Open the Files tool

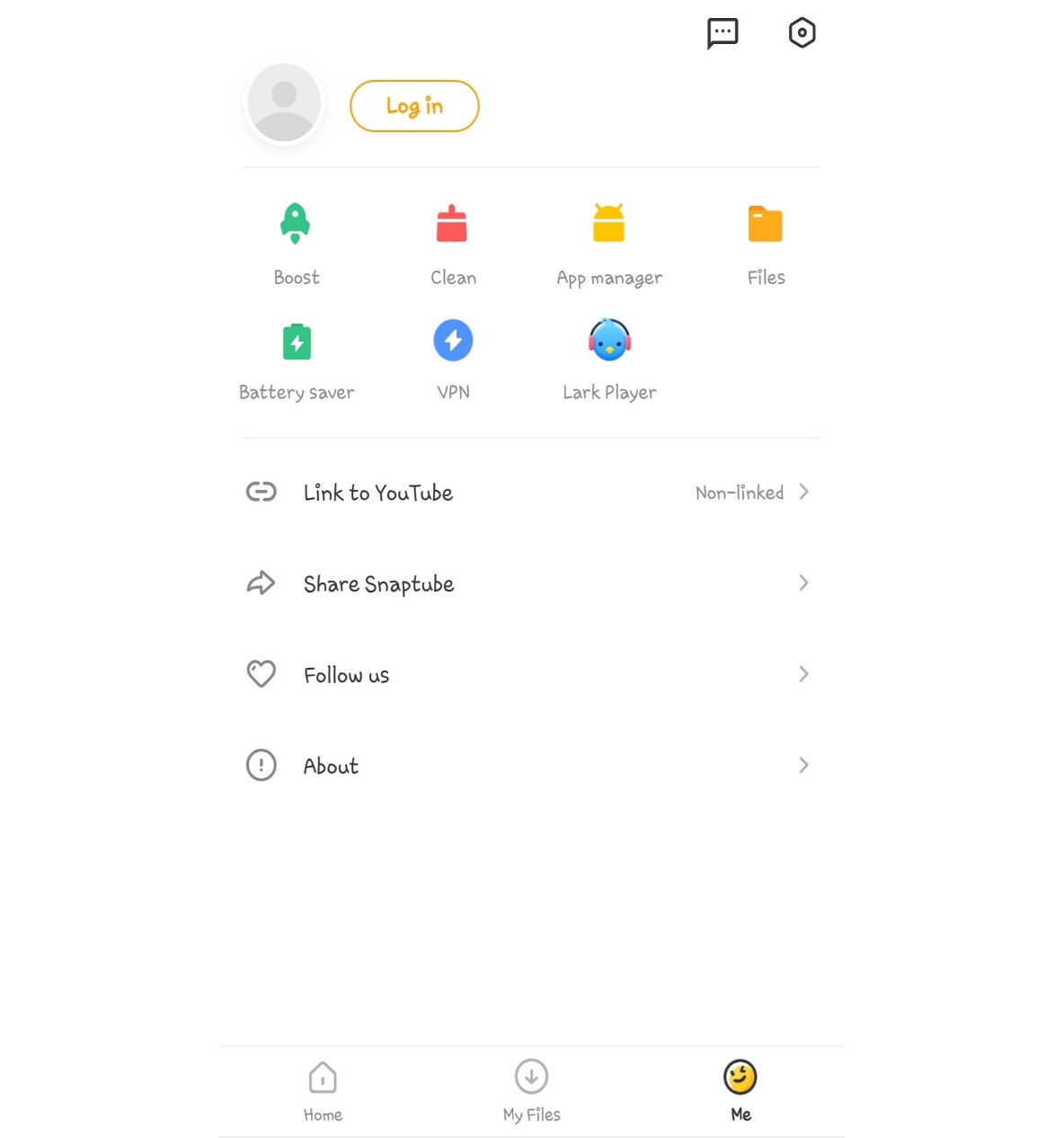coord(766,242)
